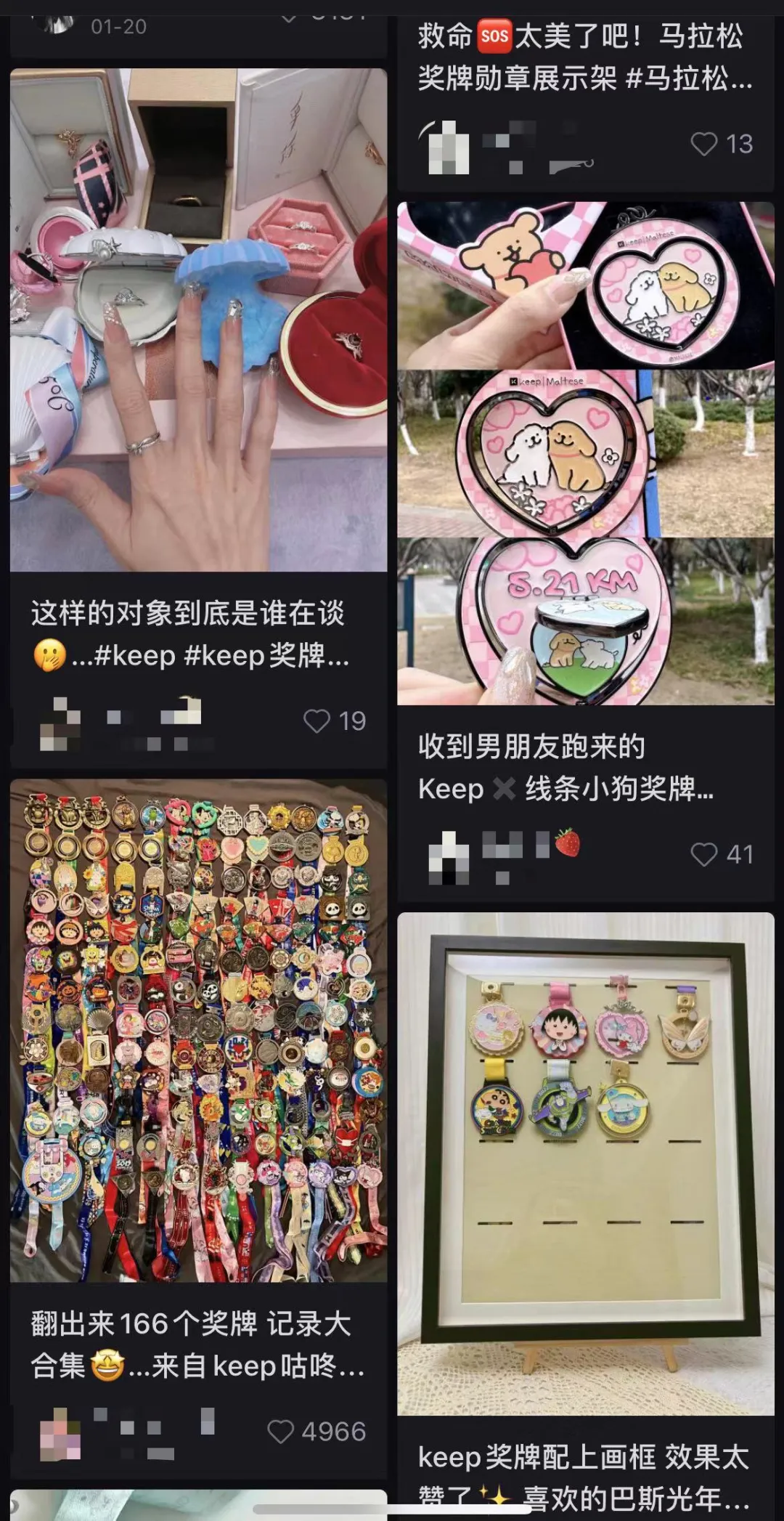Open author avatar under the 166个奖牌 post
This screenshot has width=784, height=1521.
pyautogui.click(x=60, y=1434)
